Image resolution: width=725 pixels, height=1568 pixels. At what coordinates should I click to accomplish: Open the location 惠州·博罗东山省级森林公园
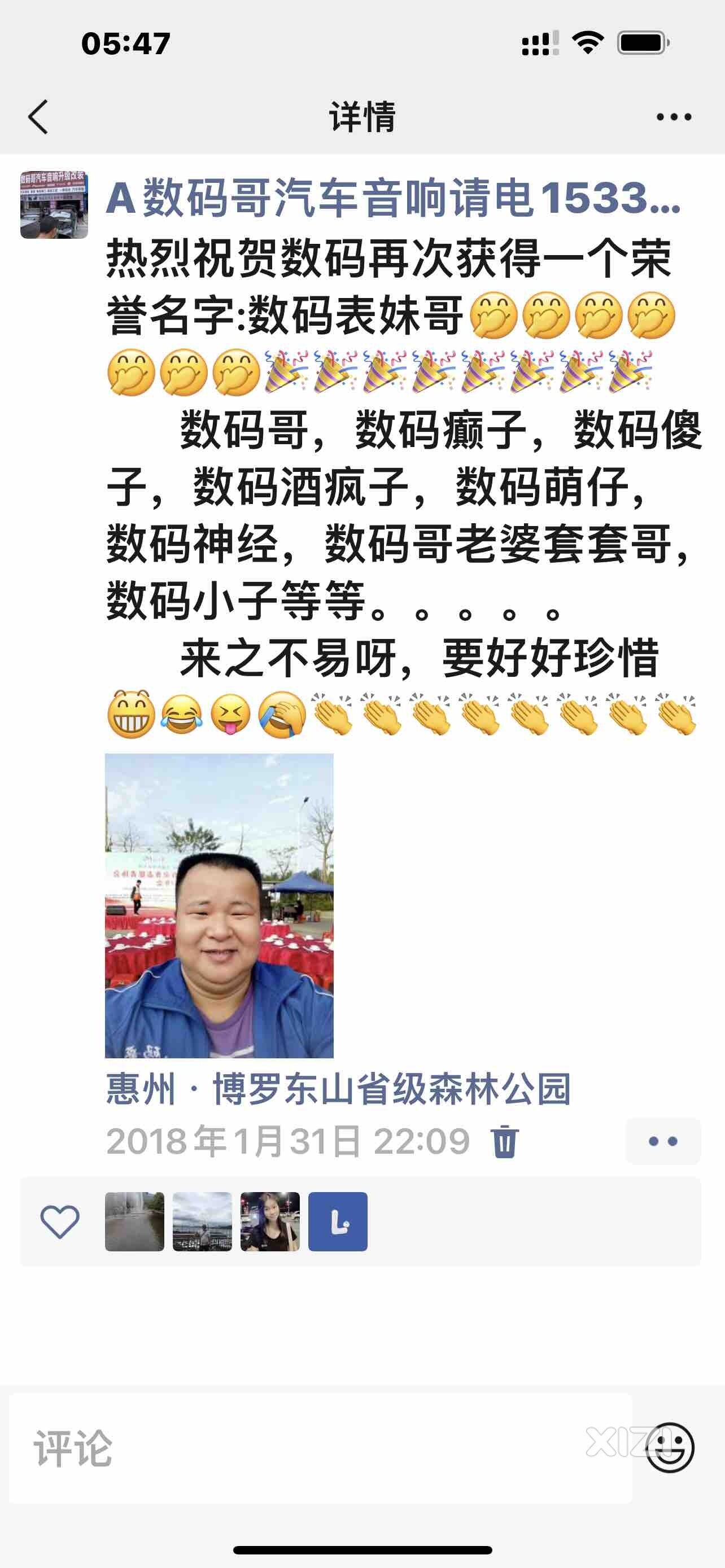pos(338,1089)
